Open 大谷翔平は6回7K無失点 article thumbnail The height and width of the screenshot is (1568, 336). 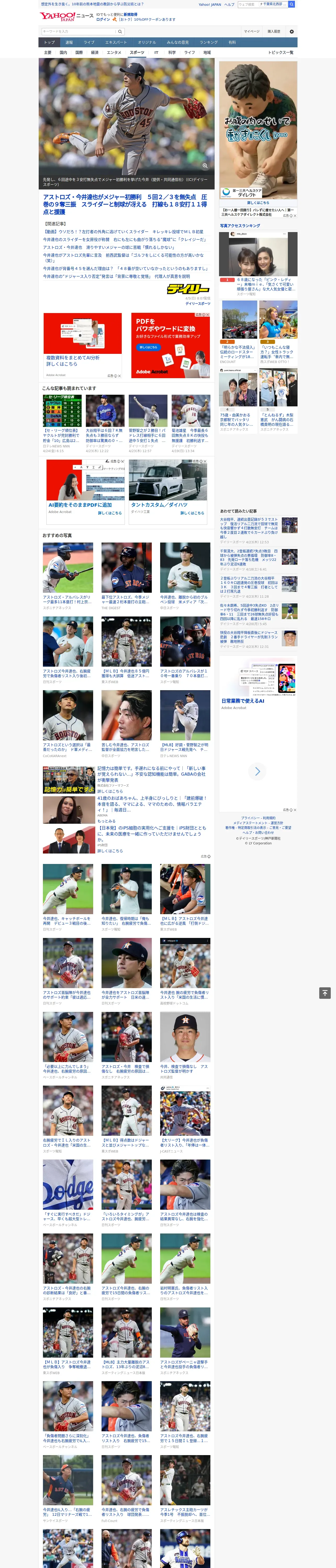pos(105,411)
